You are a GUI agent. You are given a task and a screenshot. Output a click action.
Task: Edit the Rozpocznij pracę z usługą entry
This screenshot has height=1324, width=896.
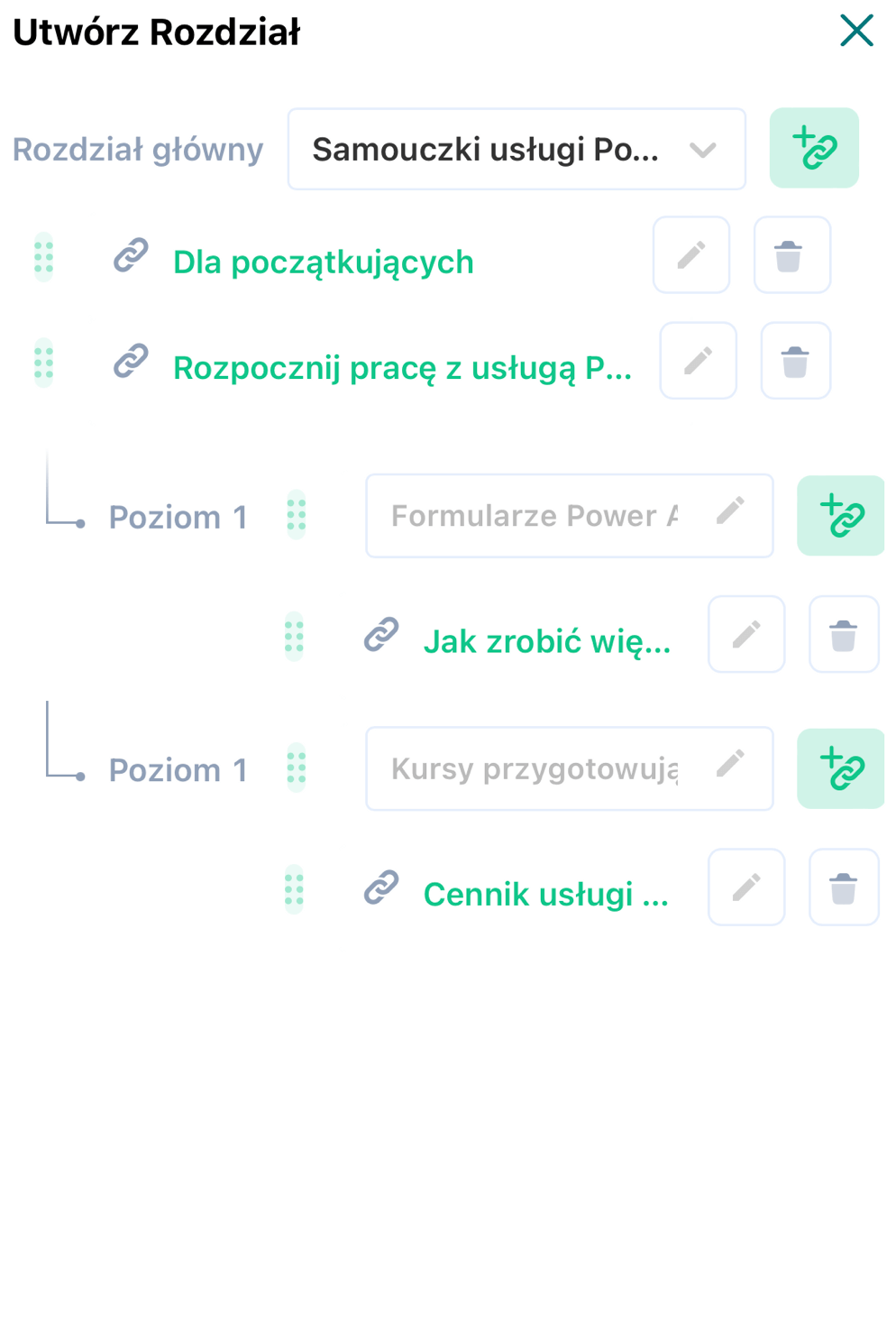click(x=699, y=361)
